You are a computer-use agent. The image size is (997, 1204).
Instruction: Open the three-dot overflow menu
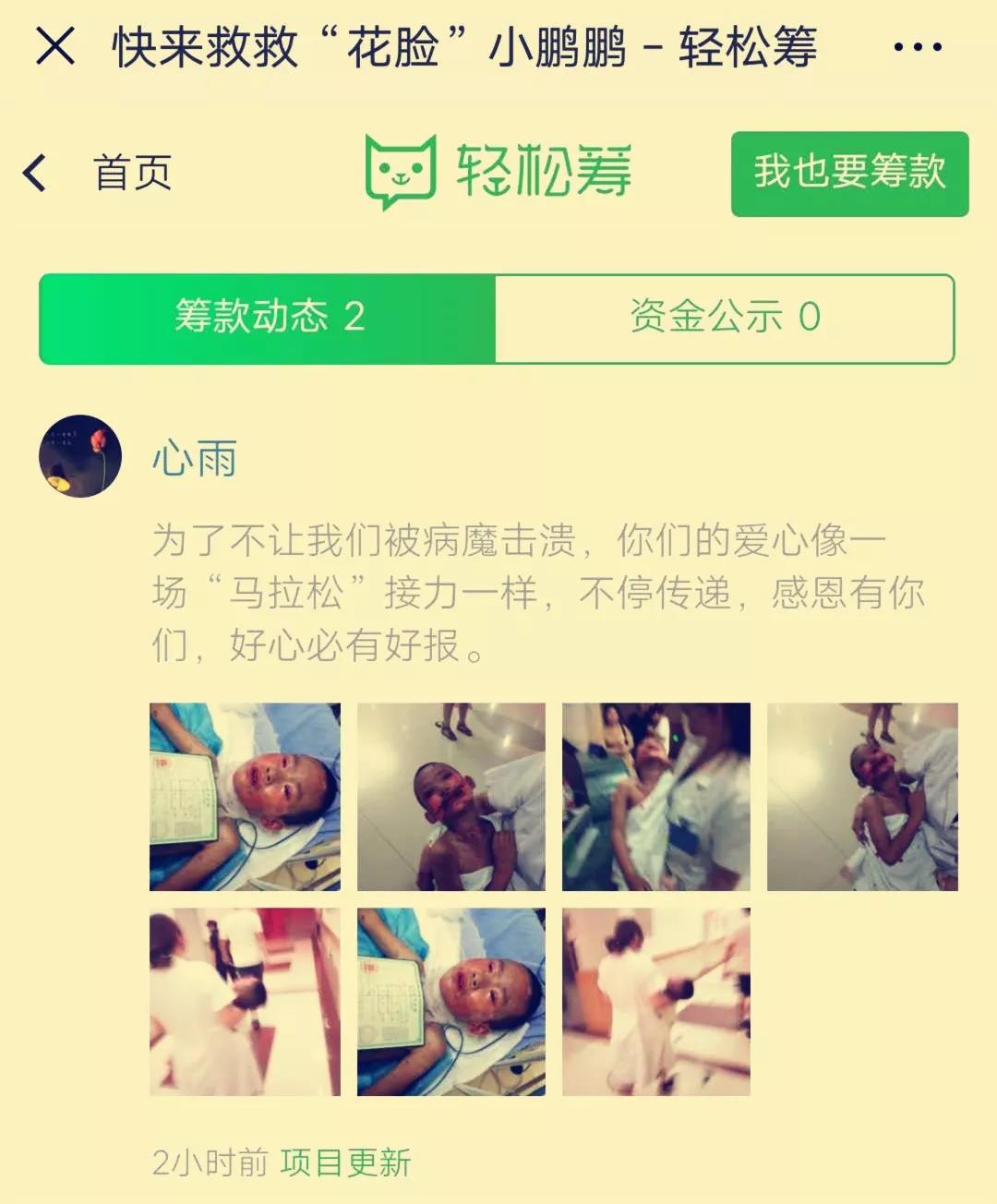pos(918,47)
